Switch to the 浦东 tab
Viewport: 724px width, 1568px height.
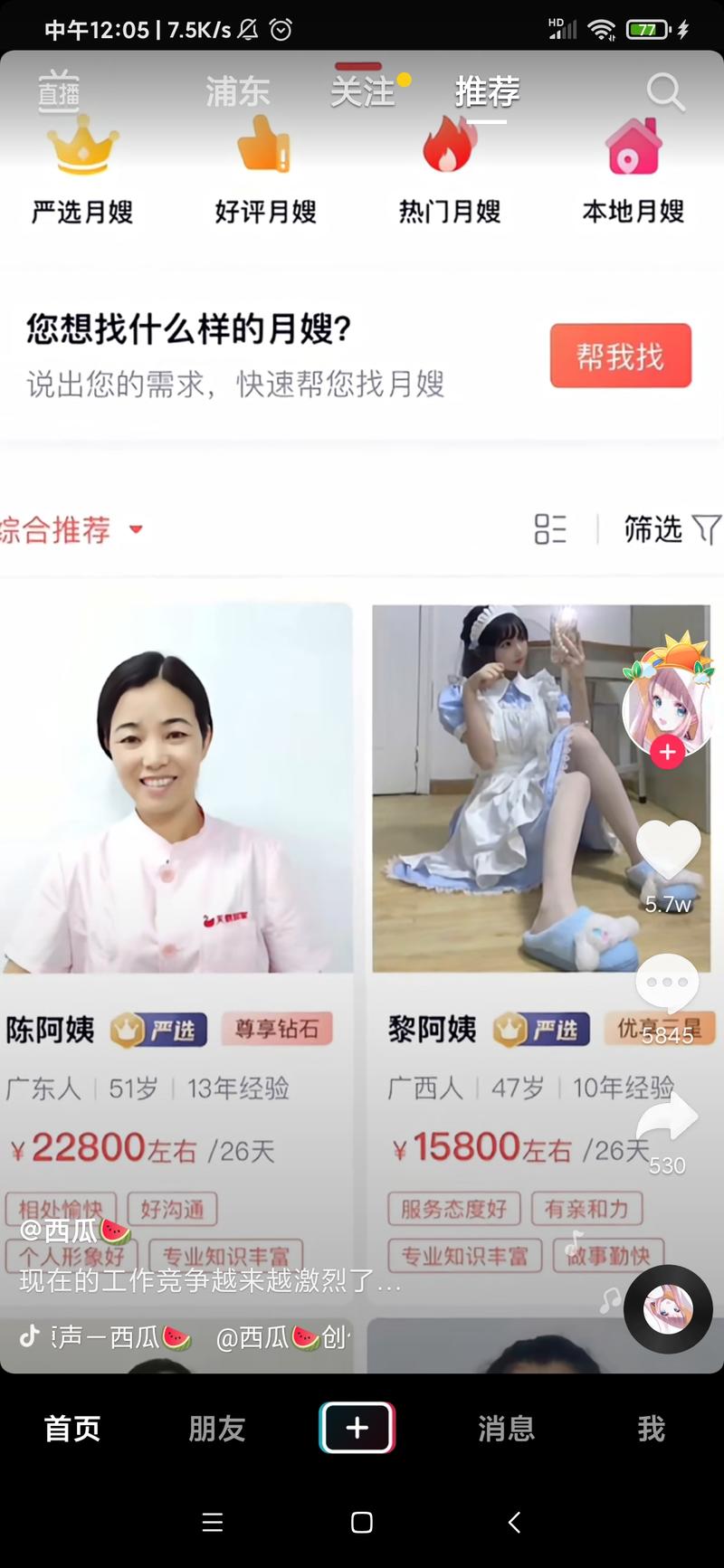click(237, 90)
